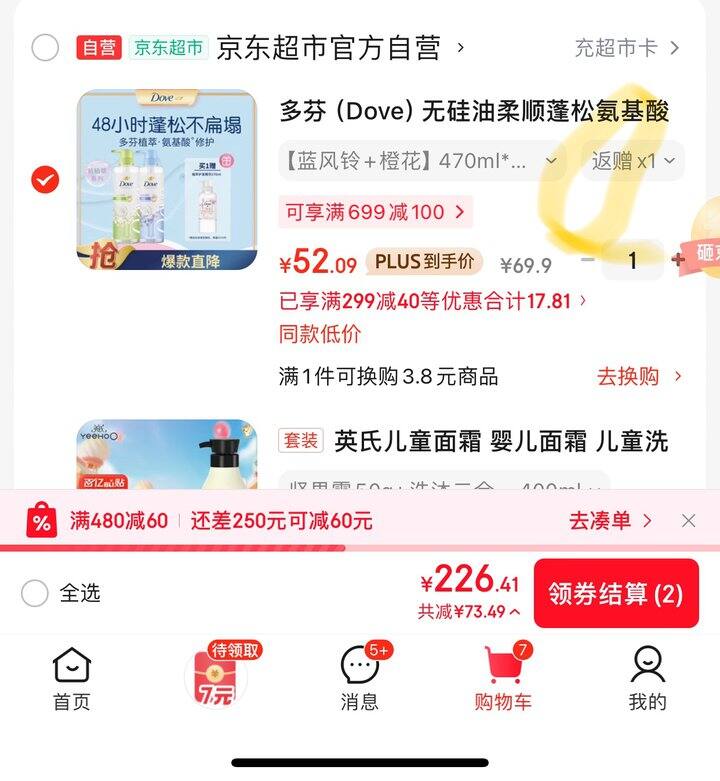This screenshot has width=720, height=781.
Task: Expand the 返赠 x1 dropdown
Action: click(x=633, y=161)
